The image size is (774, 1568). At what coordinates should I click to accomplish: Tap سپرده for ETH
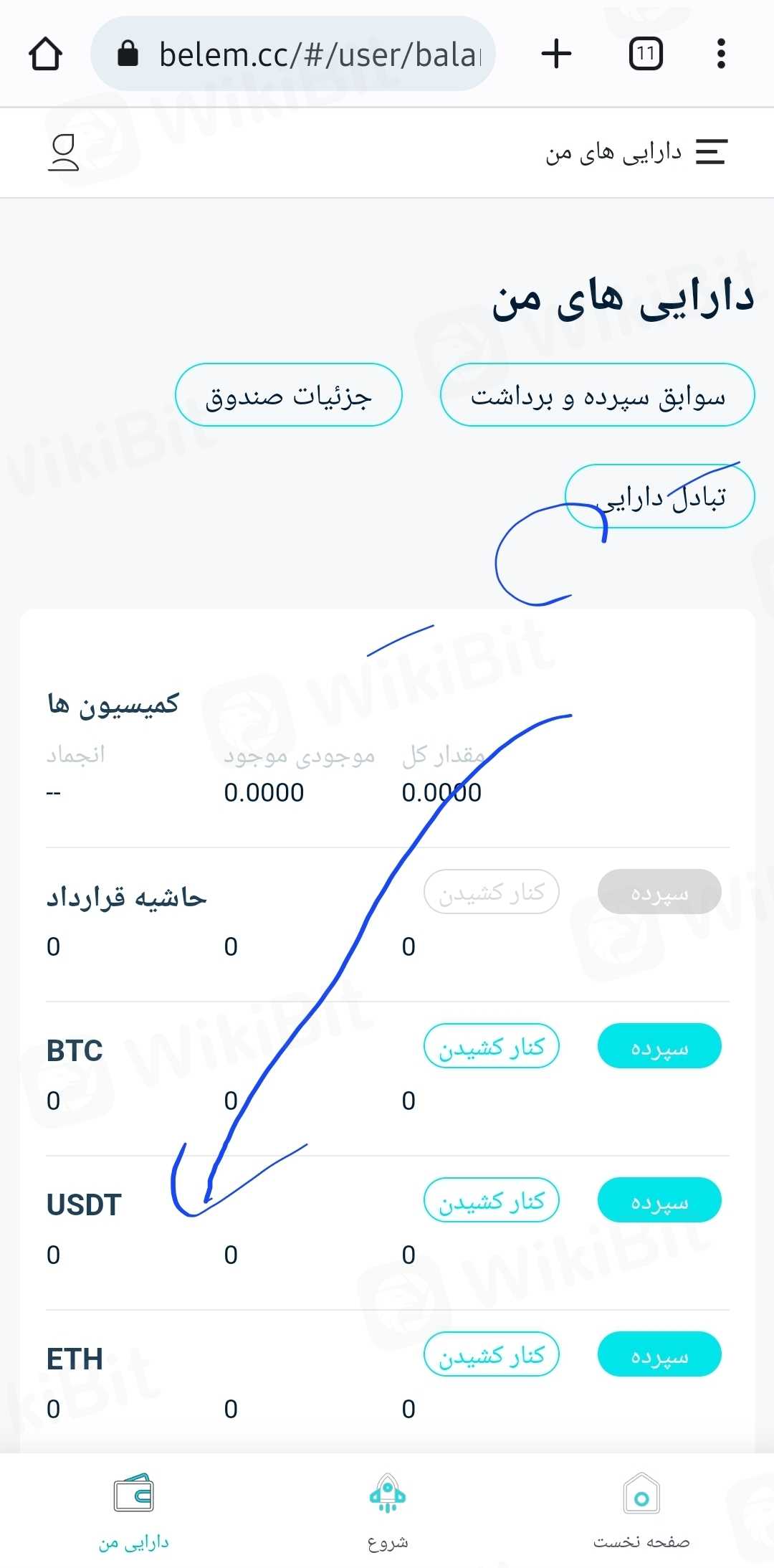point(659,1354)
